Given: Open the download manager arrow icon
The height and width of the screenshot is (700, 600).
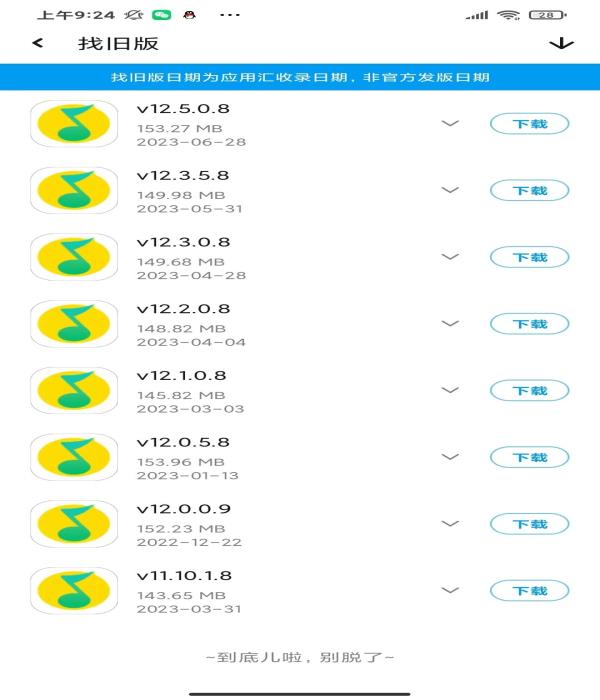Looking at the screenshot, I should click(x=562, y=43).
